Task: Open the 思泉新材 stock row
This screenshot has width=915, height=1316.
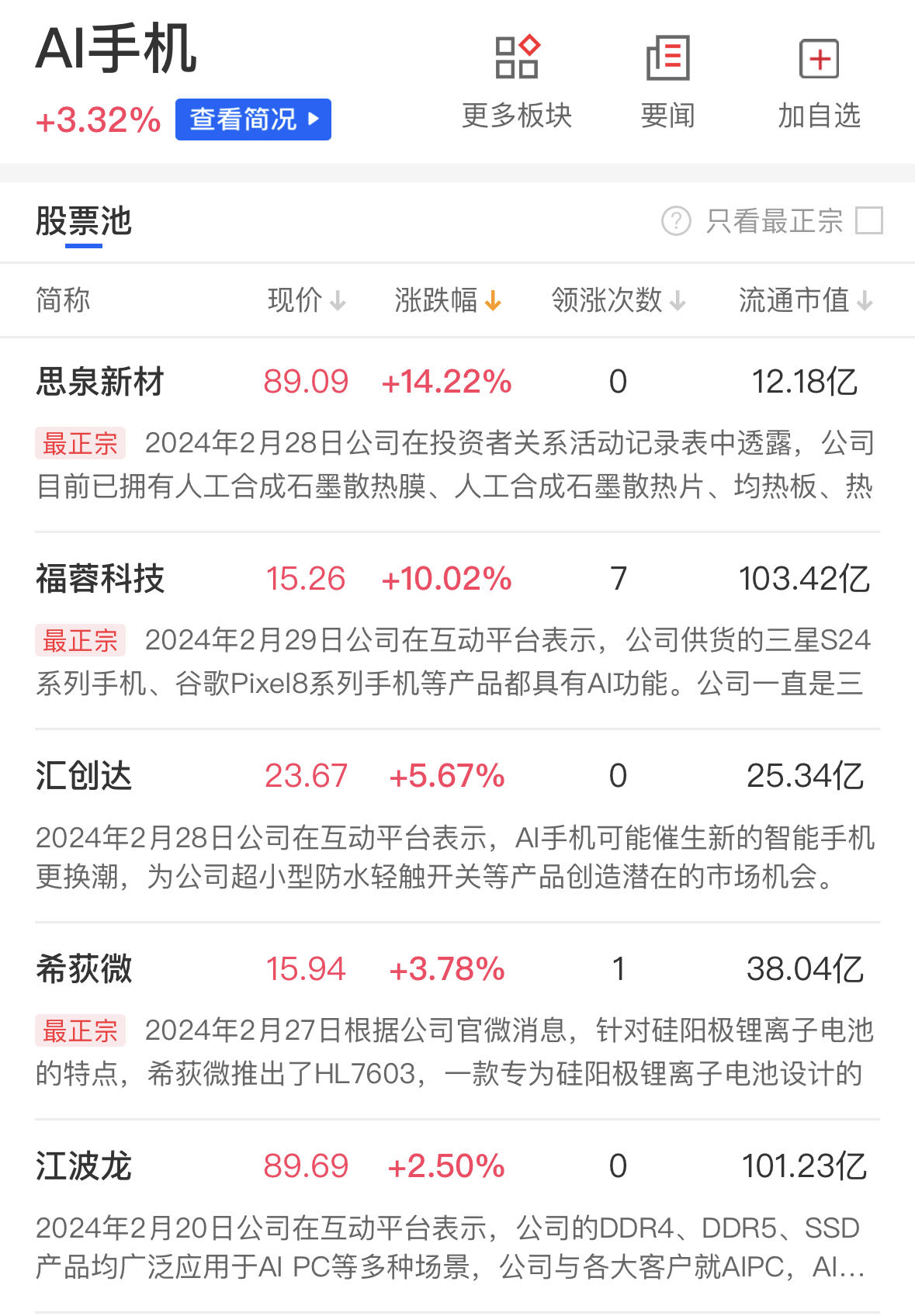Action: (101, 382)
